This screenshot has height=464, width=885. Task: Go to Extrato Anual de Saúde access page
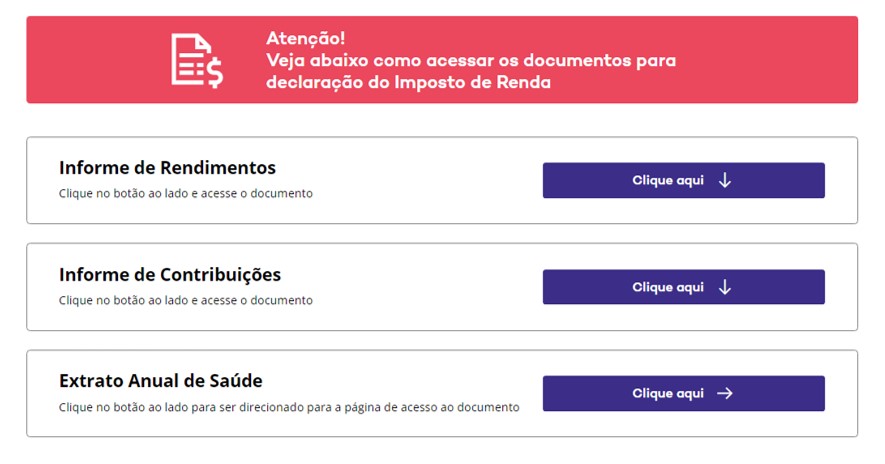point(683,394)
